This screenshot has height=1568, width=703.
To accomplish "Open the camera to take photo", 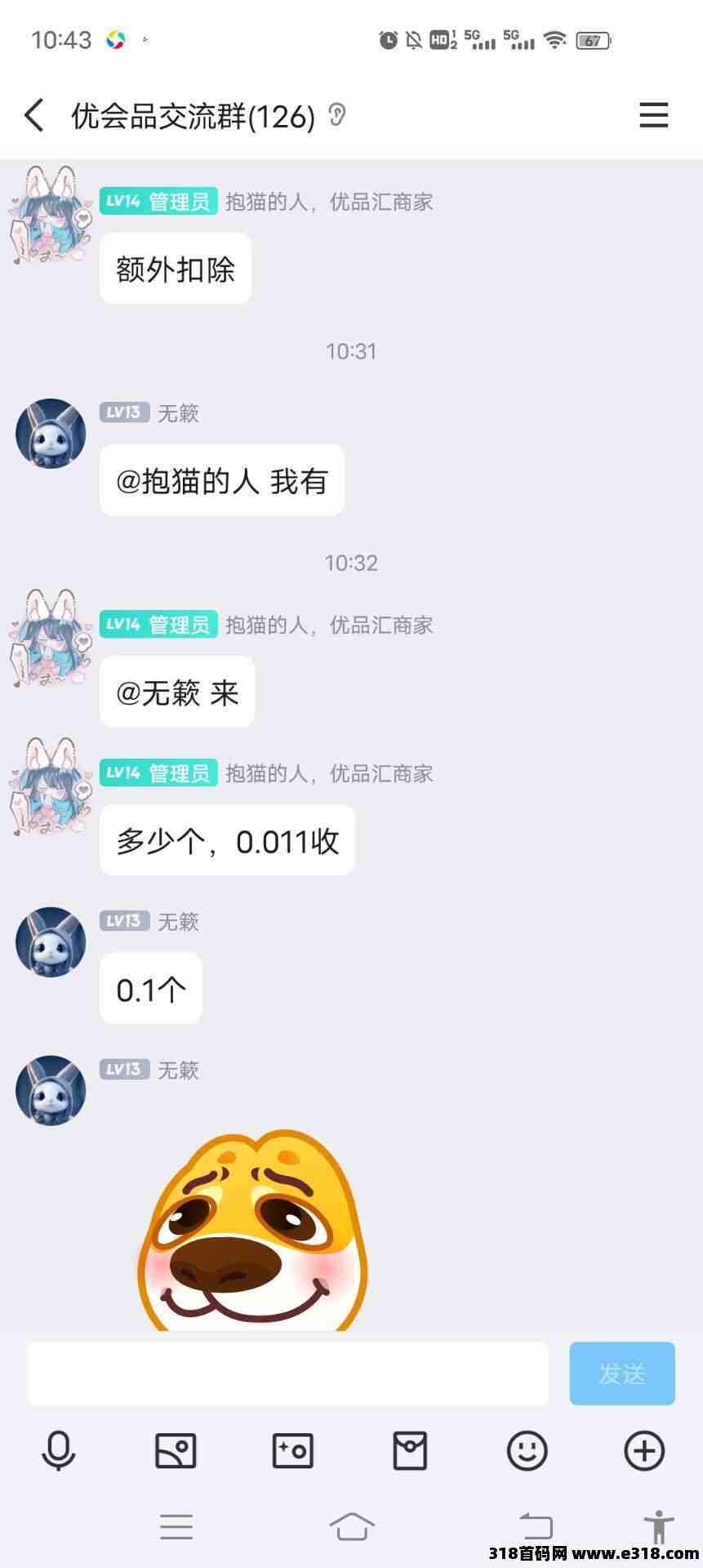I will [x=292, y=1451].
